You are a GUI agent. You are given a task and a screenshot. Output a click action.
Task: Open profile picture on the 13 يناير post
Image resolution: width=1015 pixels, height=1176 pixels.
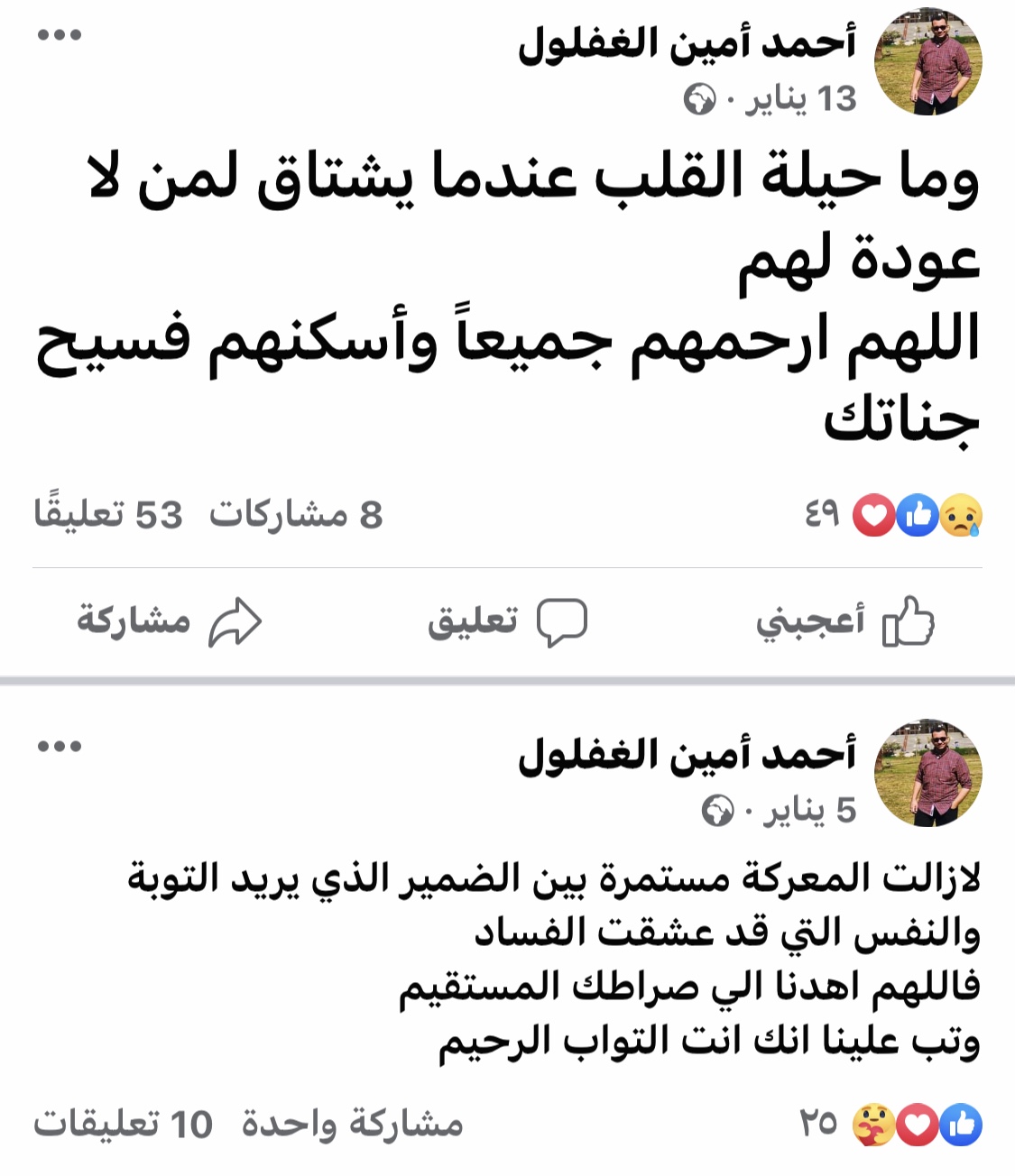(928, 62)
